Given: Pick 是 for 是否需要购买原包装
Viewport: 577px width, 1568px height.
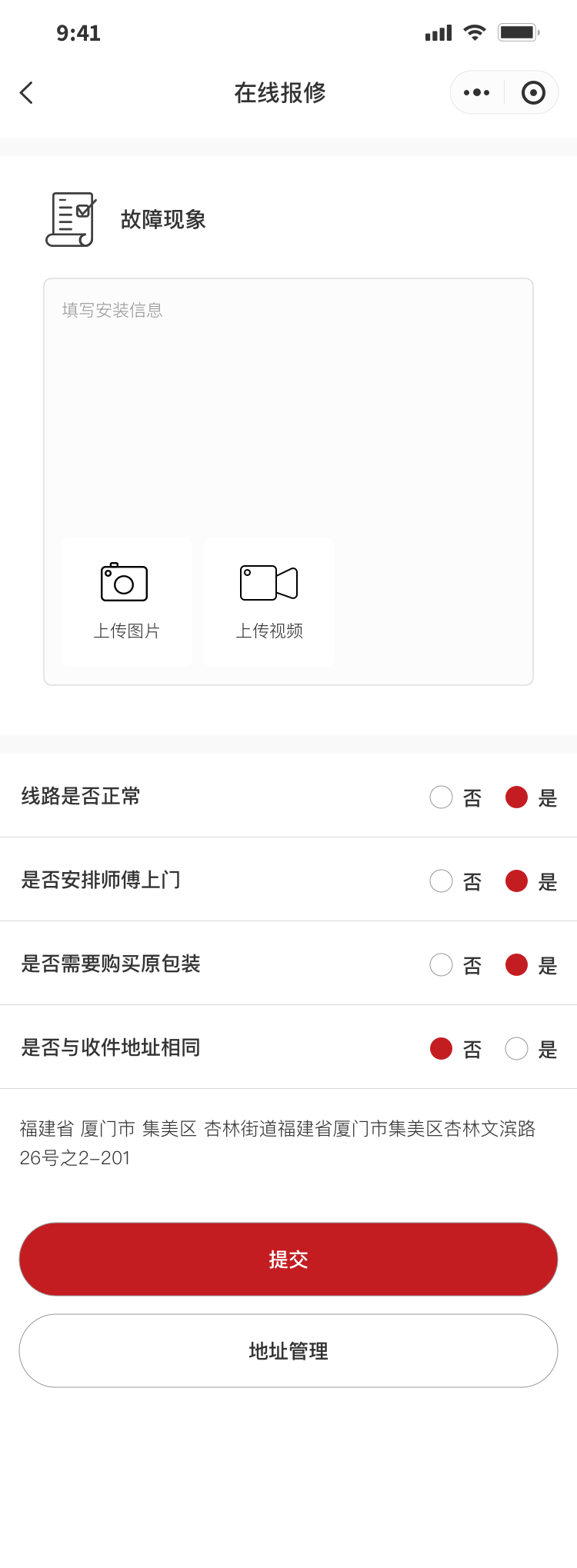Looking at the screenshot, I should click(517, 965).
